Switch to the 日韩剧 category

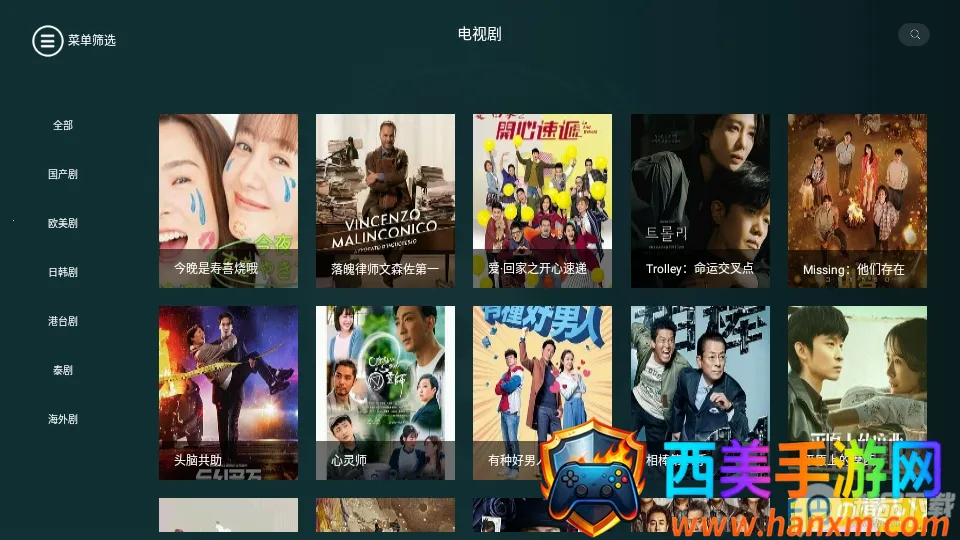(x=63, y=272)
